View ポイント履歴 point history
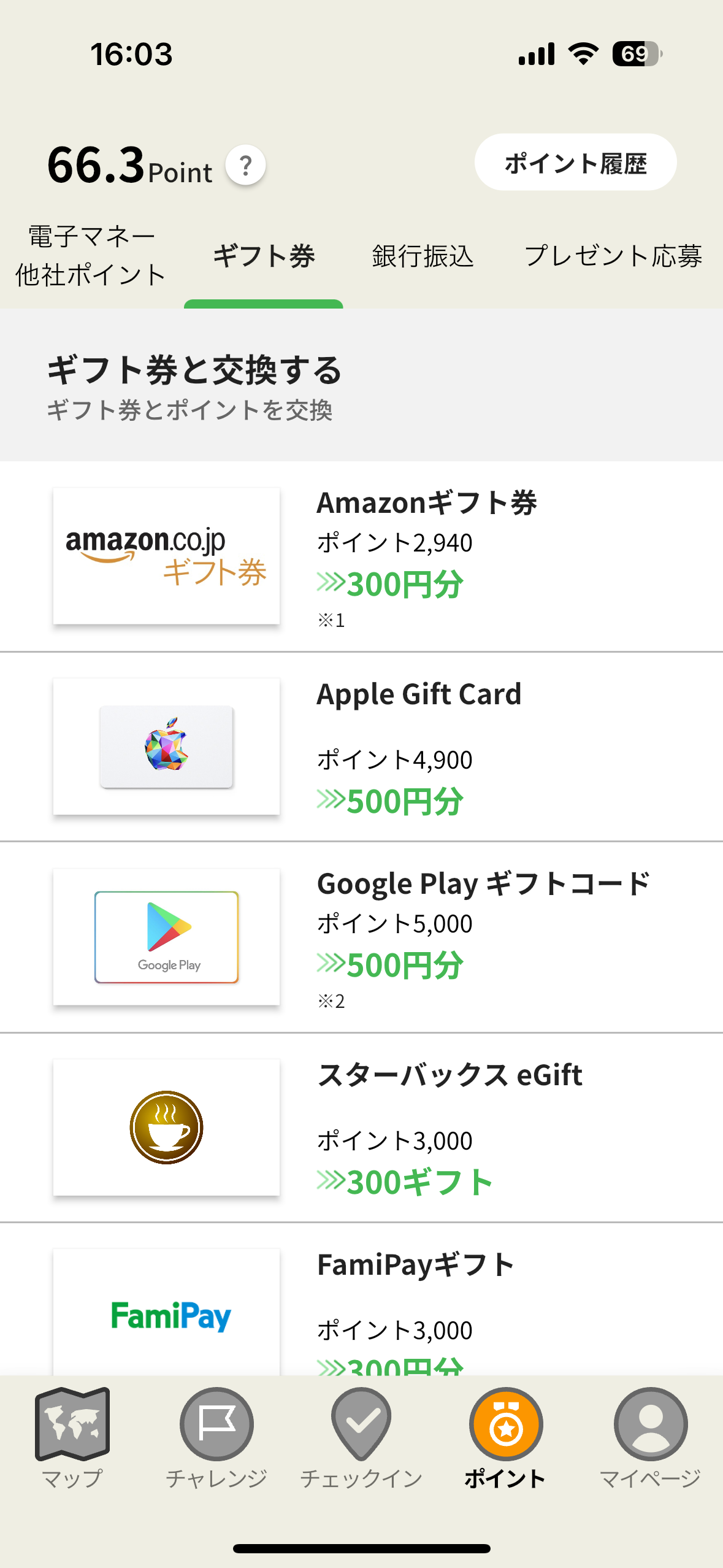The image size is (723, 1568). coord(575,163)
